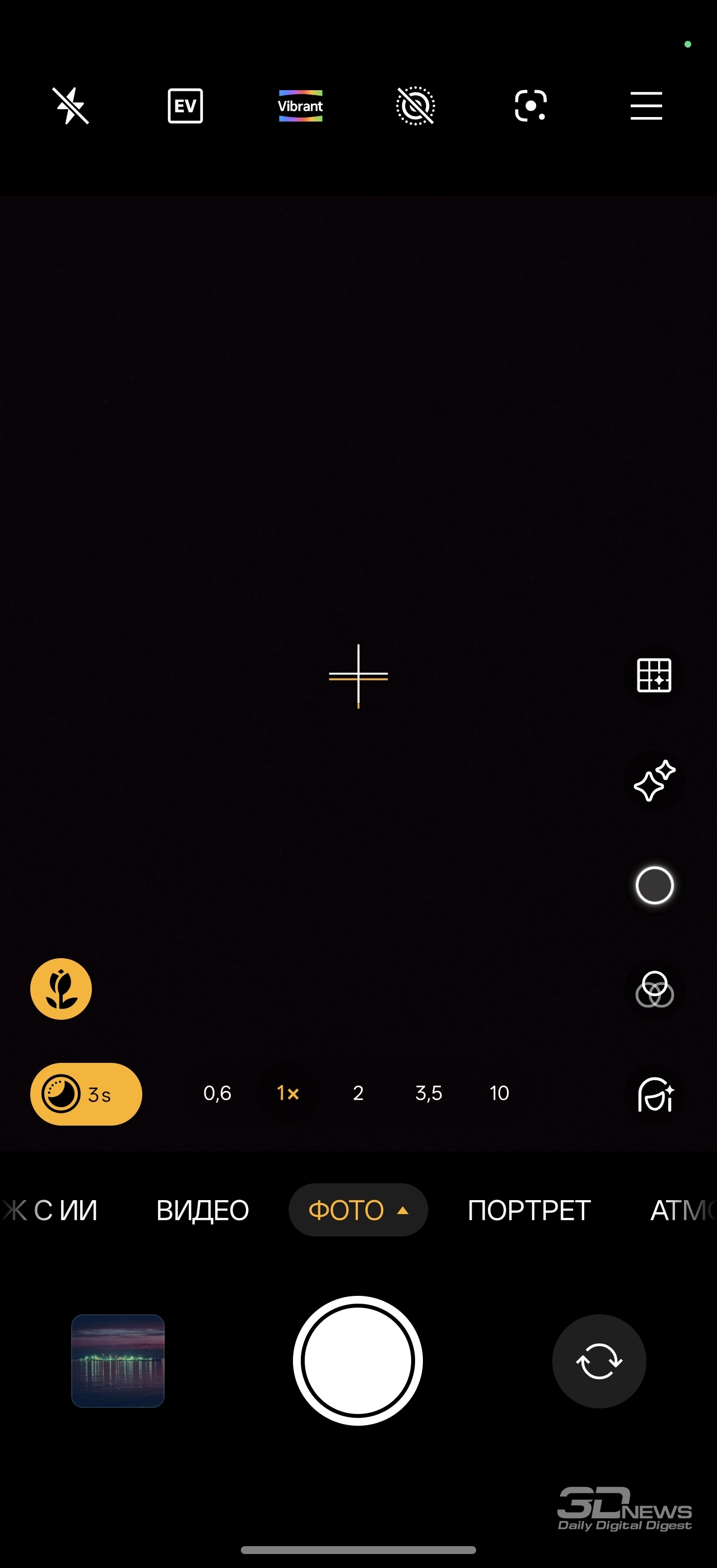
Task: Switch to 3,5 zoom
Action: coord(429,1093)
